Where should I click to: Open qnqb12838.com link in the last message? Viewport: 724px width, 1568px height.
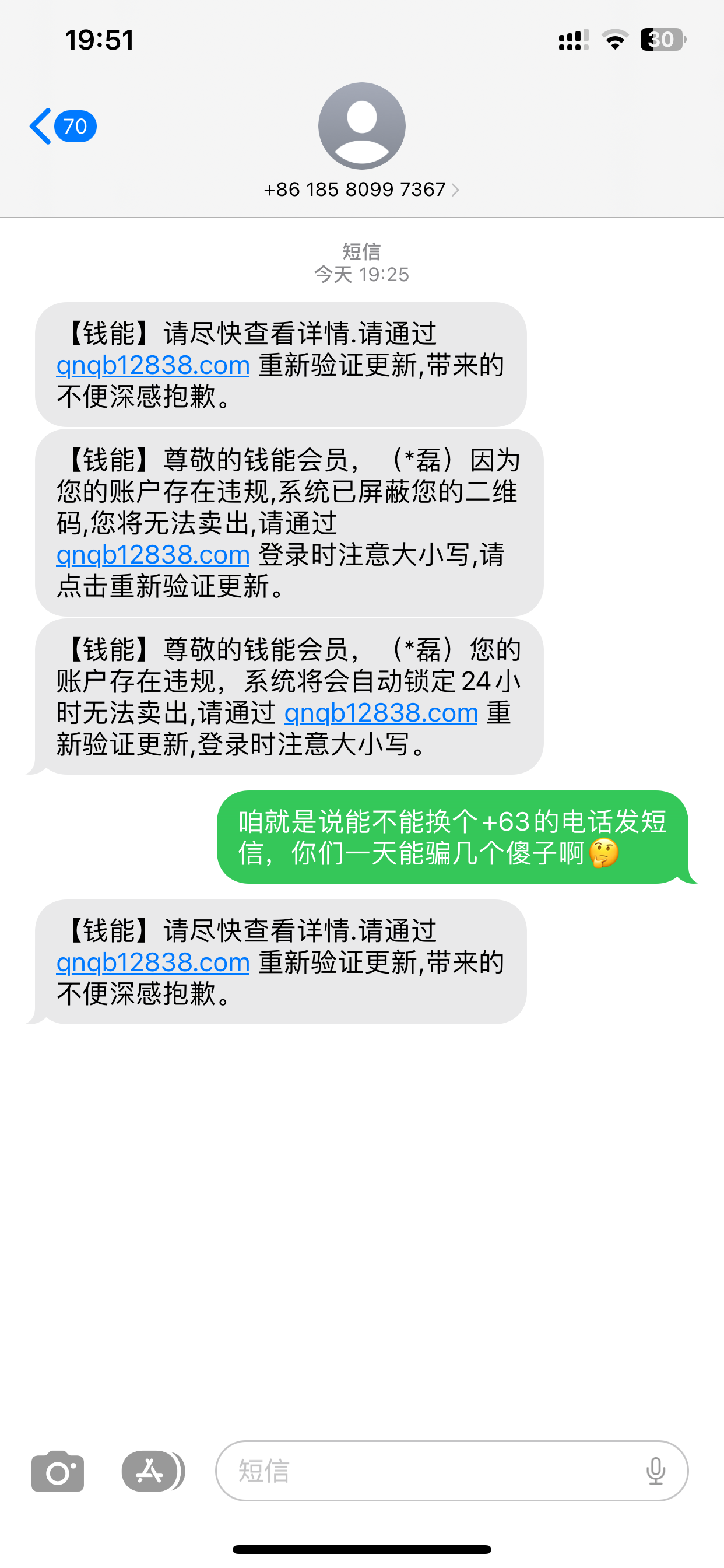[x=153, y=963]
